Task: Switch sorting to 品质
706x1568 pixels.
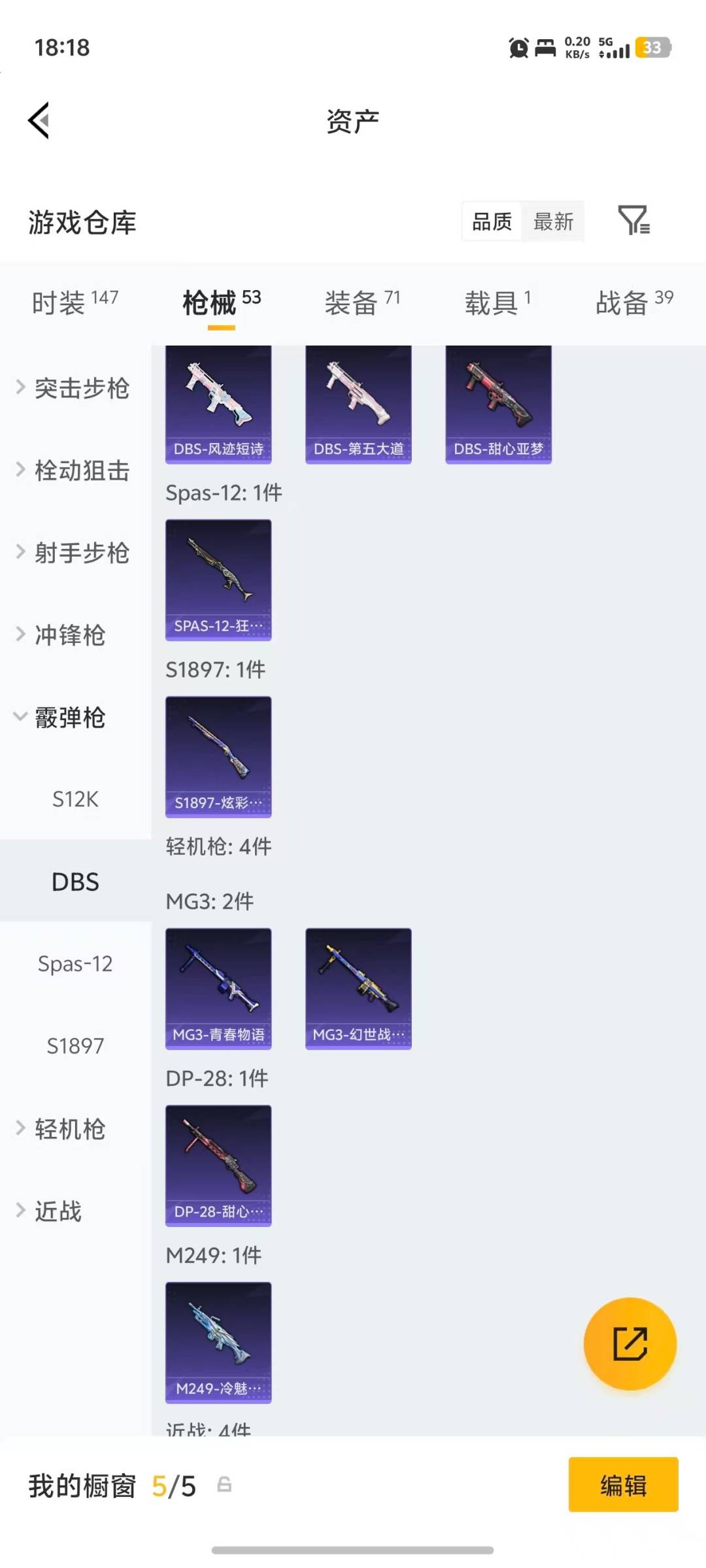Action: pyautogui.click(x=491, y=222)
